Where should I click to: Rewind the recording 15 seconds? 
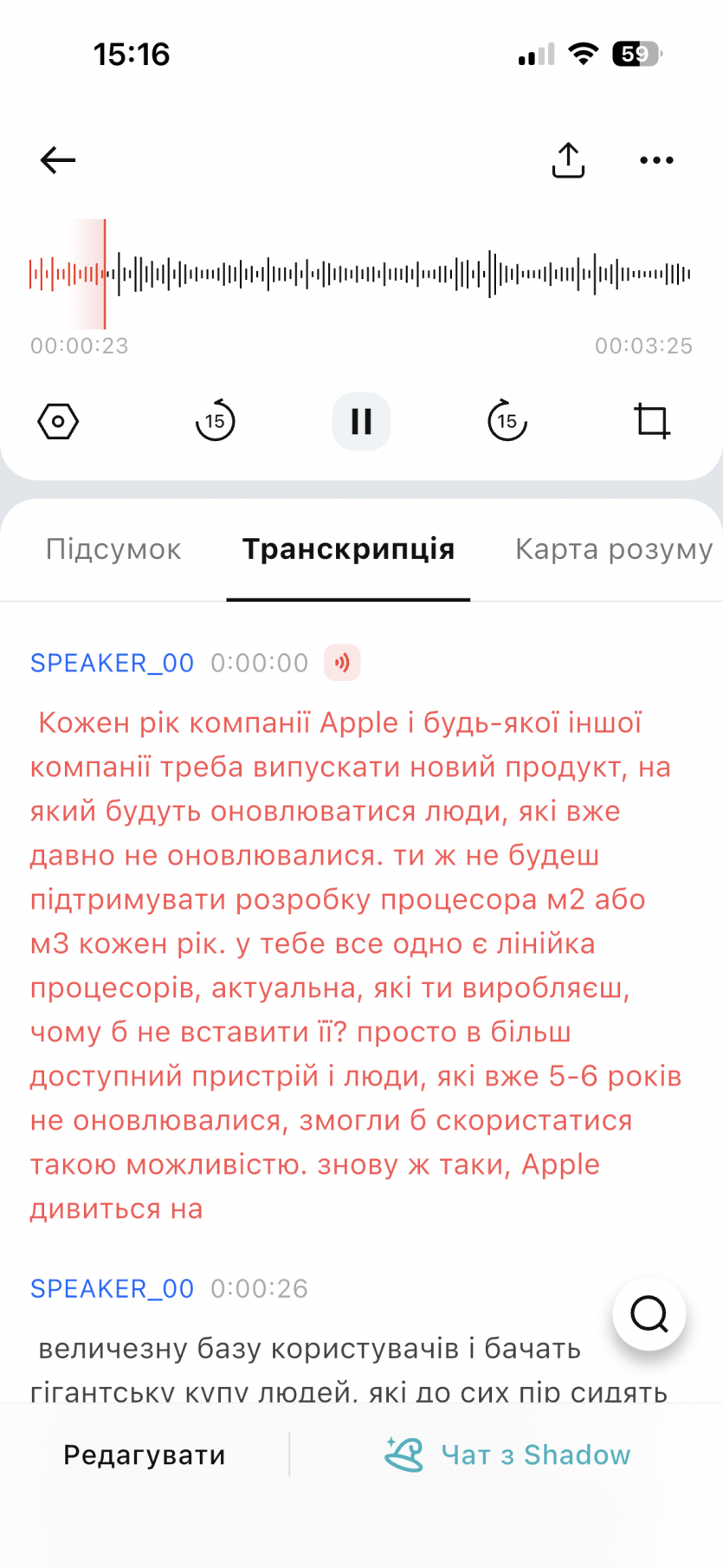pos(215,422)
